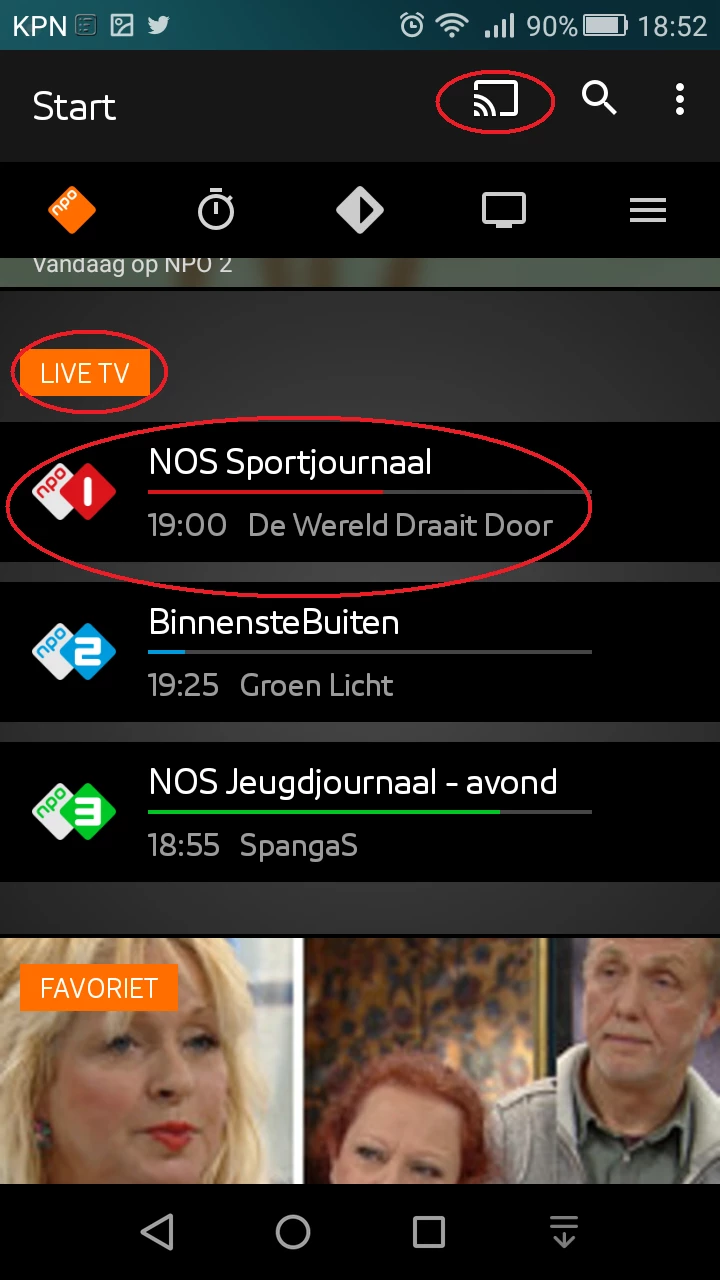Open the three-dot overflow menu

[680, 99]
